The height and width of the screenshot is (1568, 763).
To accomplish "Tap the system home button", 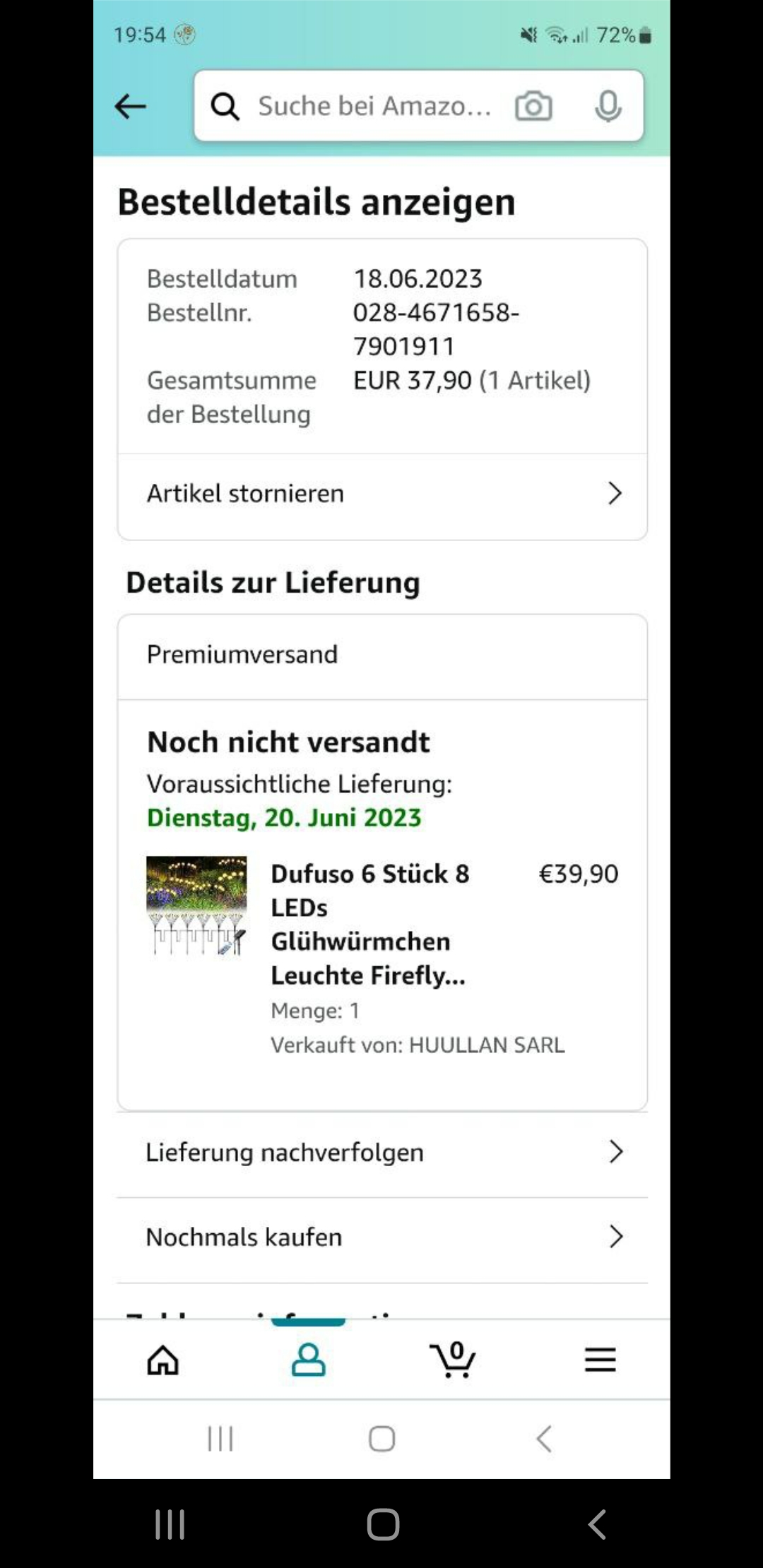I will [383, 1524].
